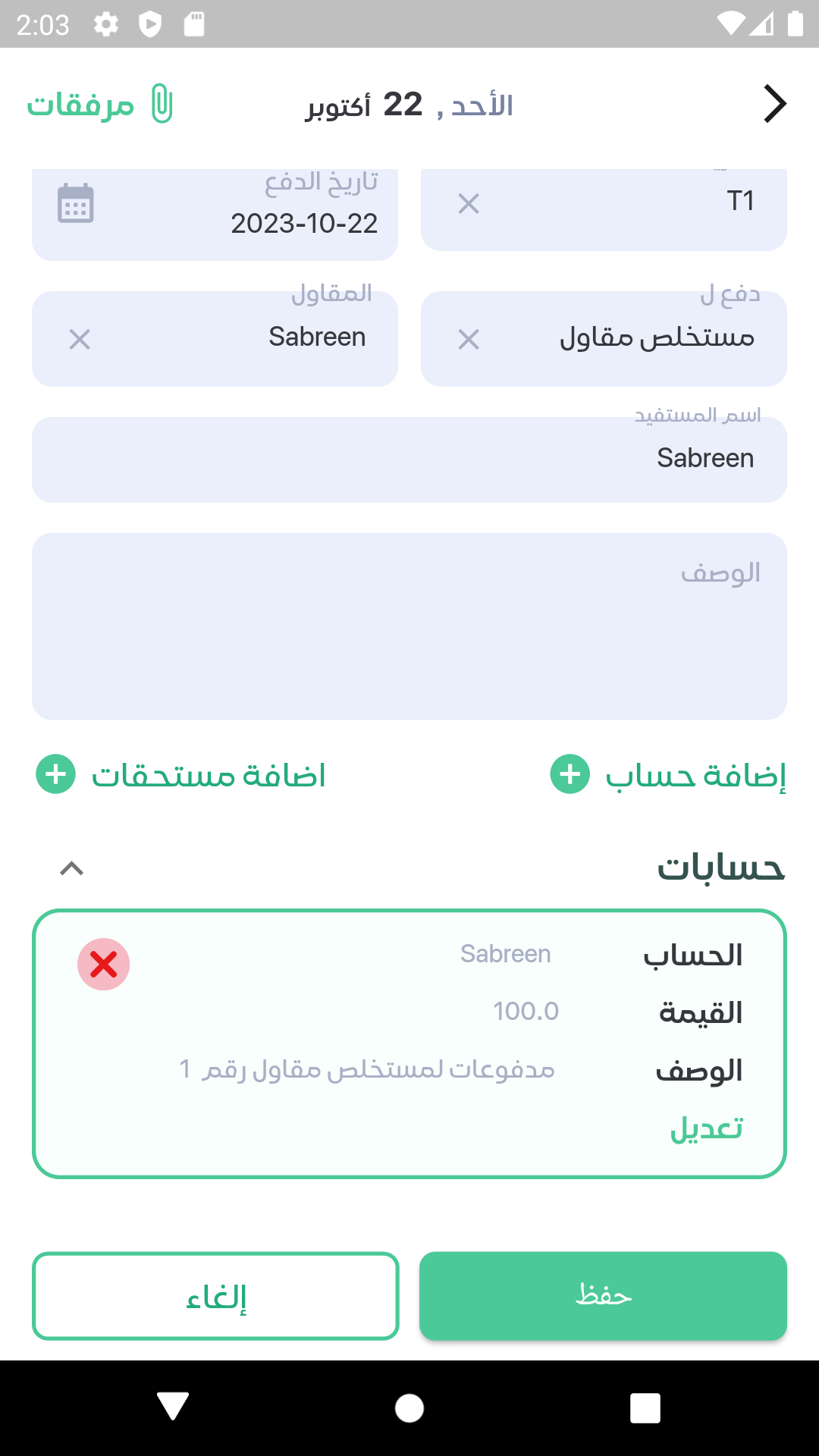Edit the اسم المستفيد field
This screenshot has height=1456, width=819.
point(409,460)
